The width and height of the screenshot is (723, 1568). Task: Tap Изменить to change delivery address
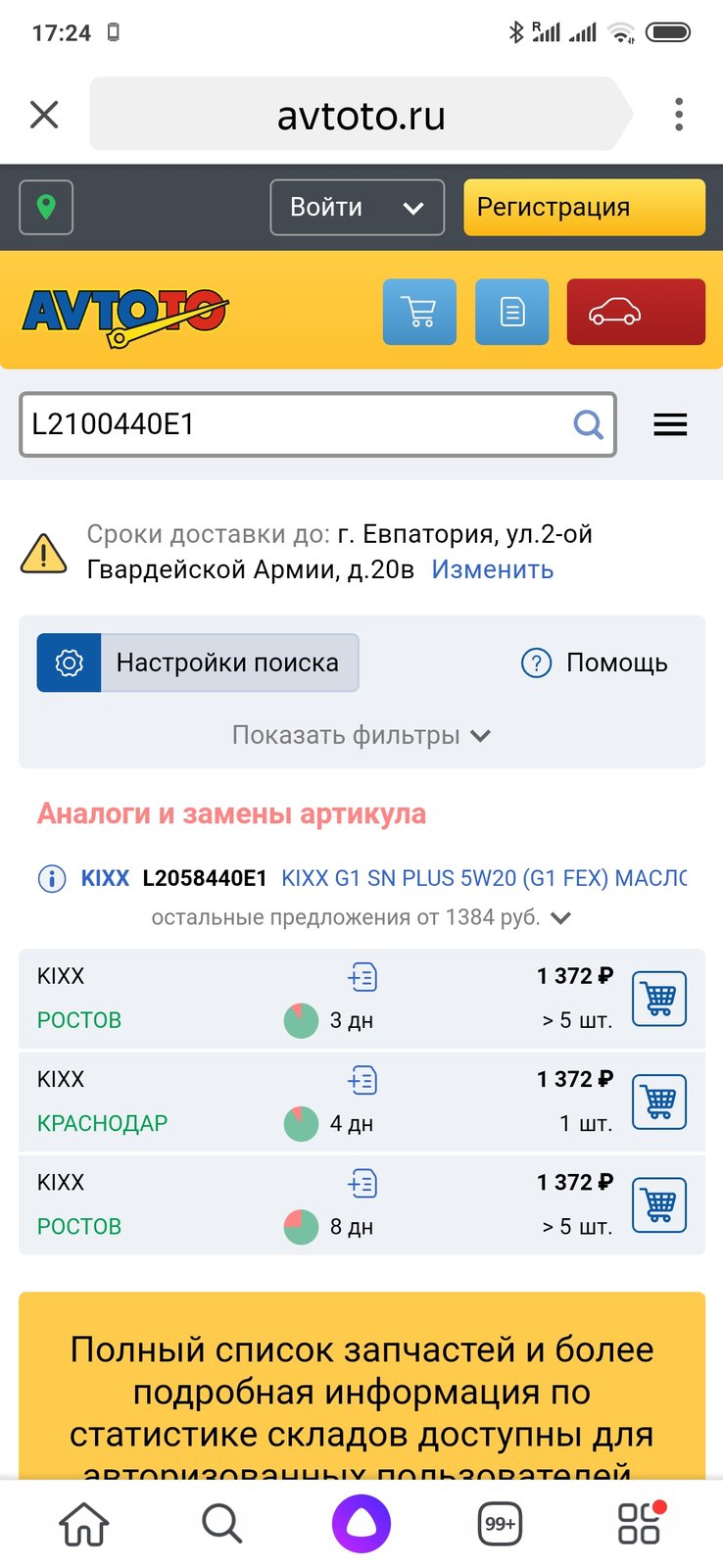point(493,569)
